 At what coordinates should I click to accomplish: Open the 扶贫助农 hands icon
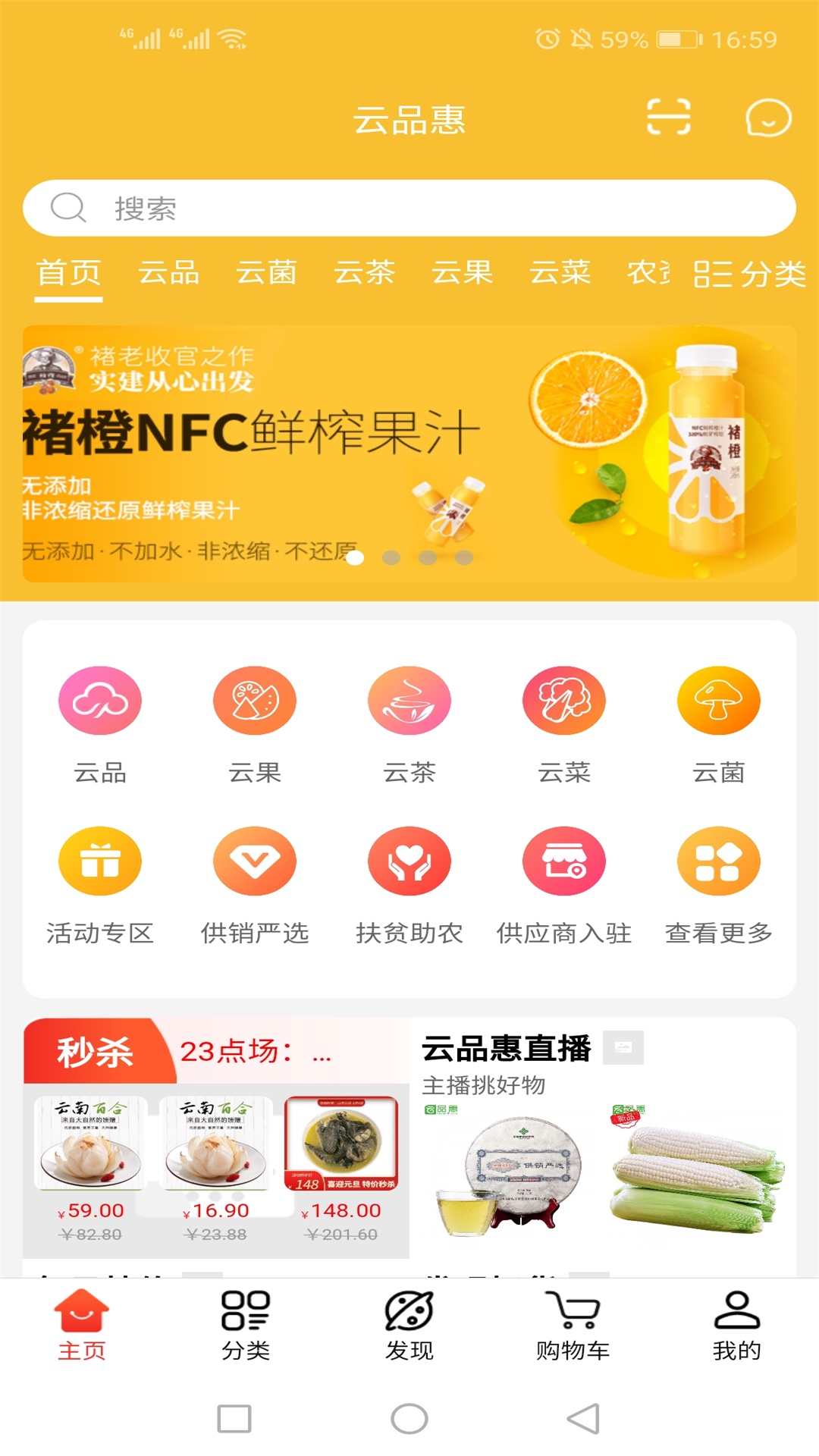point(409,861)
